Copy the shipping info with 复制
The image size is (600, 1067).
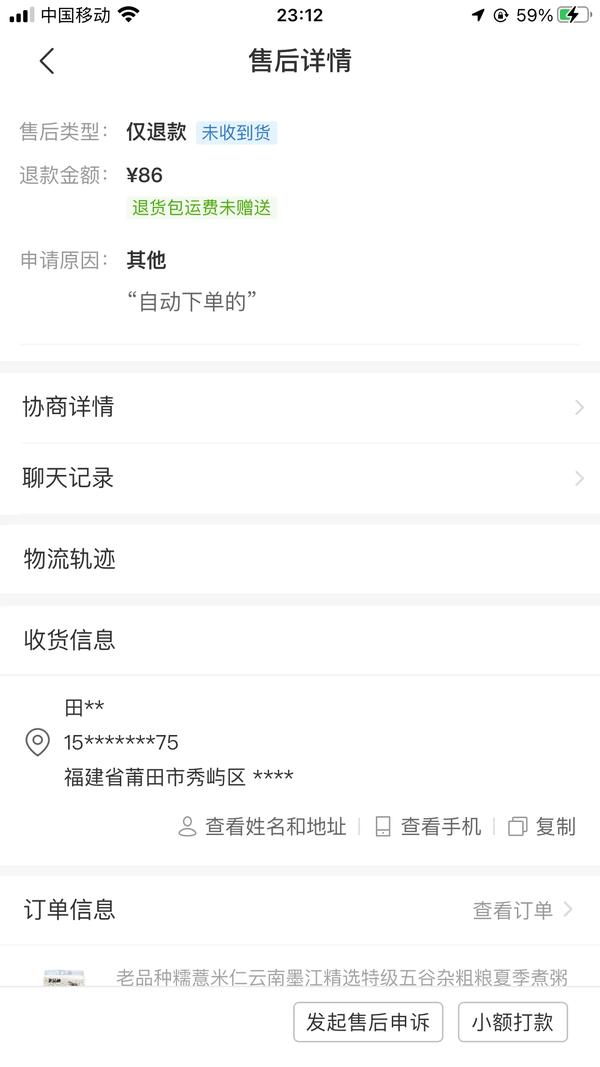tap(543, 827)
